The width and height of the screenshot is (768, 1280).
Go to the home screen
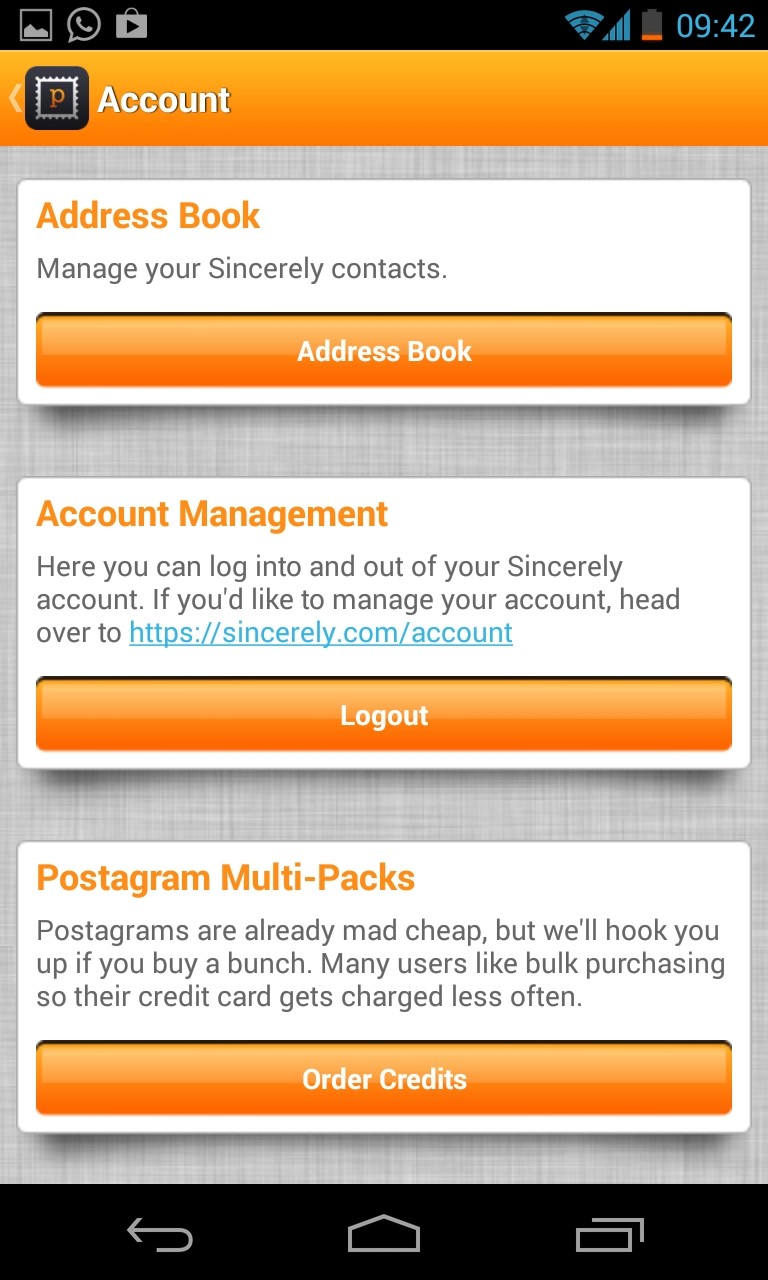click(384, 1236)
